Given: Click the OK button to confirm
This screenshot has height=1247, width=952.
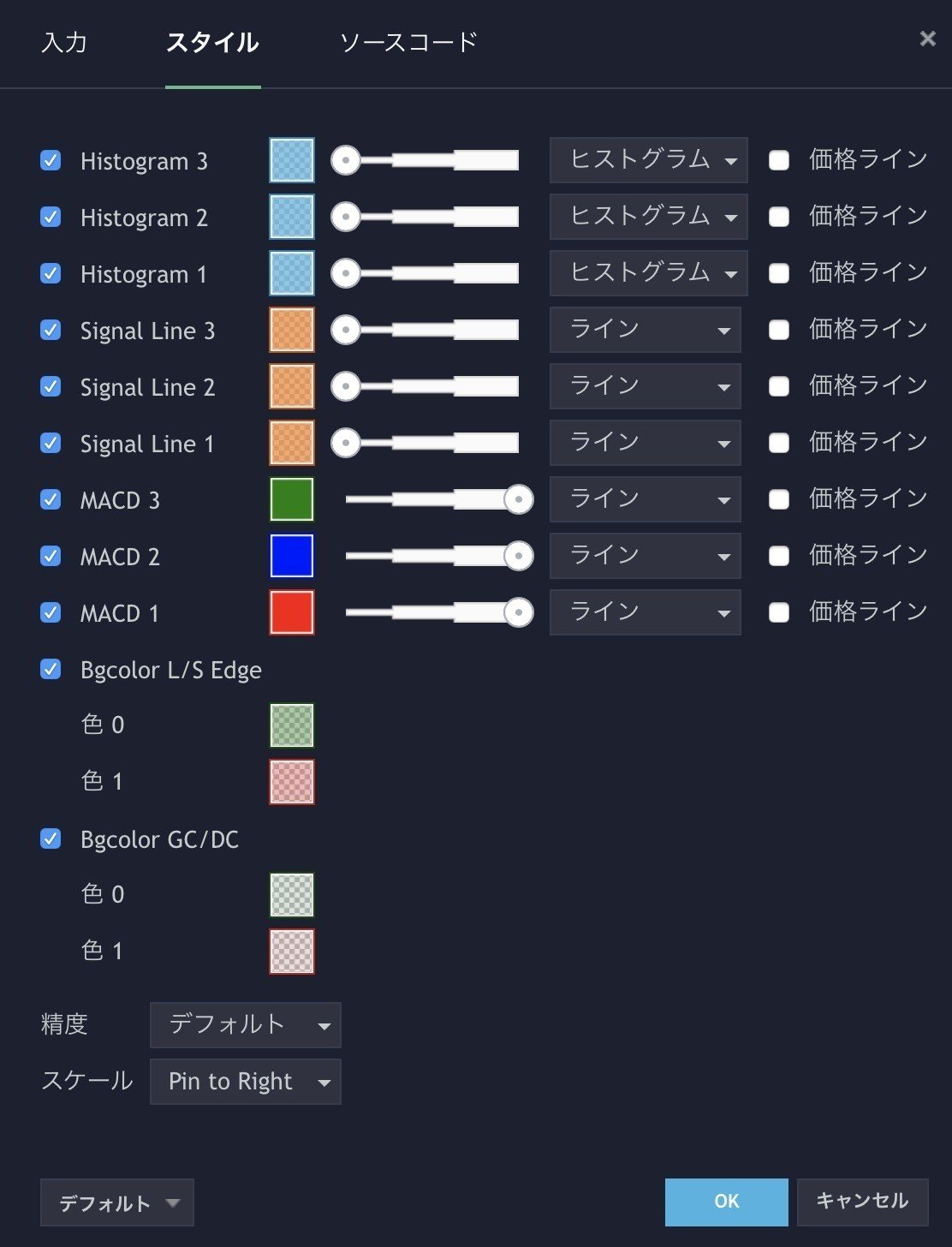Looking at the screenshot, I should [725, 1201].
